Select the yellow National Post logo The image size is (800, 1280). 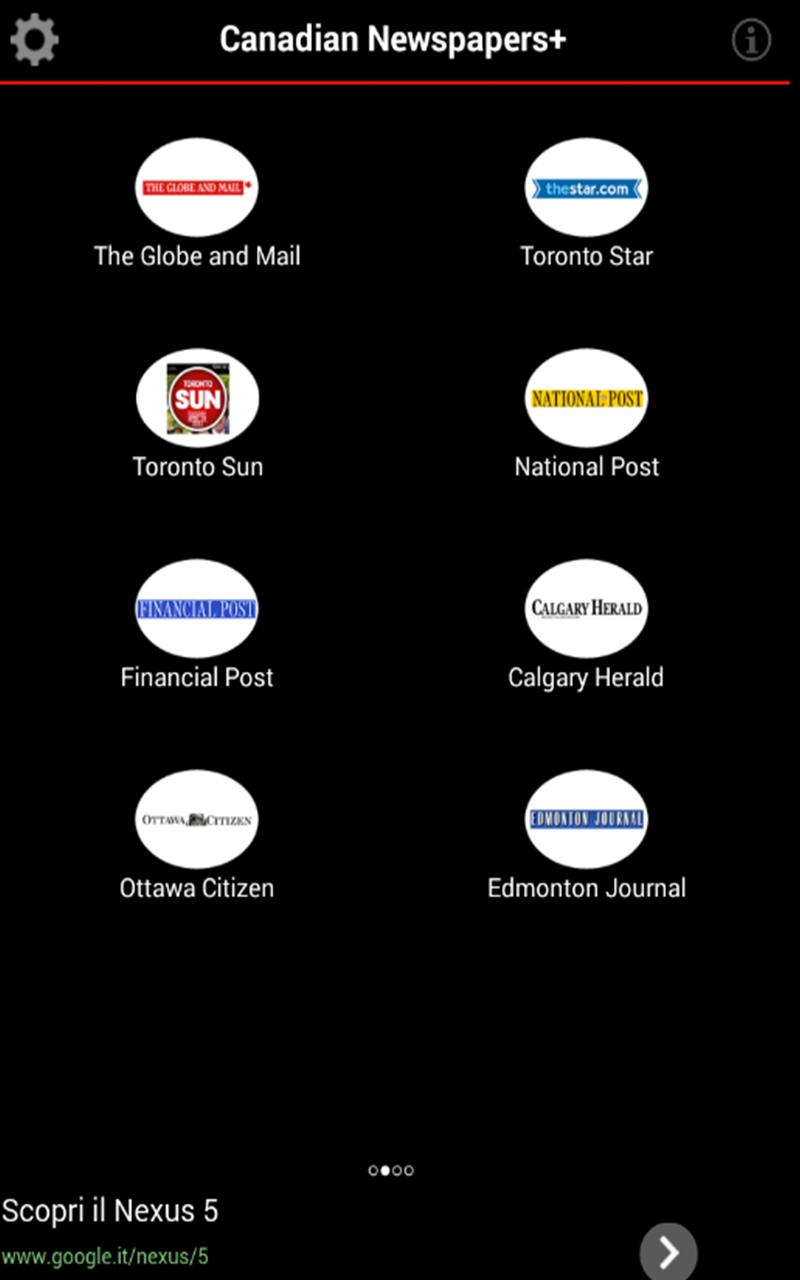click(x=586, y=398)
